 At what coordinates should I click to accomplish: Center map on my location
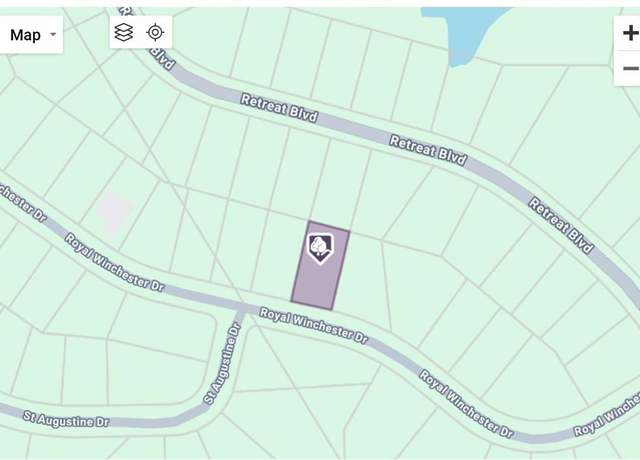(x=155, y=32)
